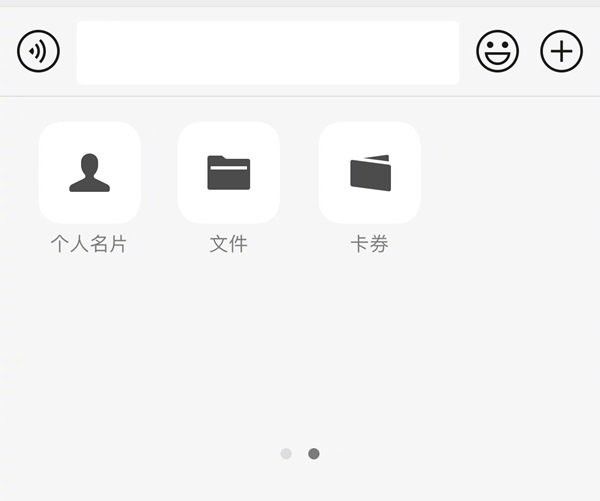Share a contact card via 个人名片
The width and height of the screenshot is (600, 501).
(x=89, y=173)
